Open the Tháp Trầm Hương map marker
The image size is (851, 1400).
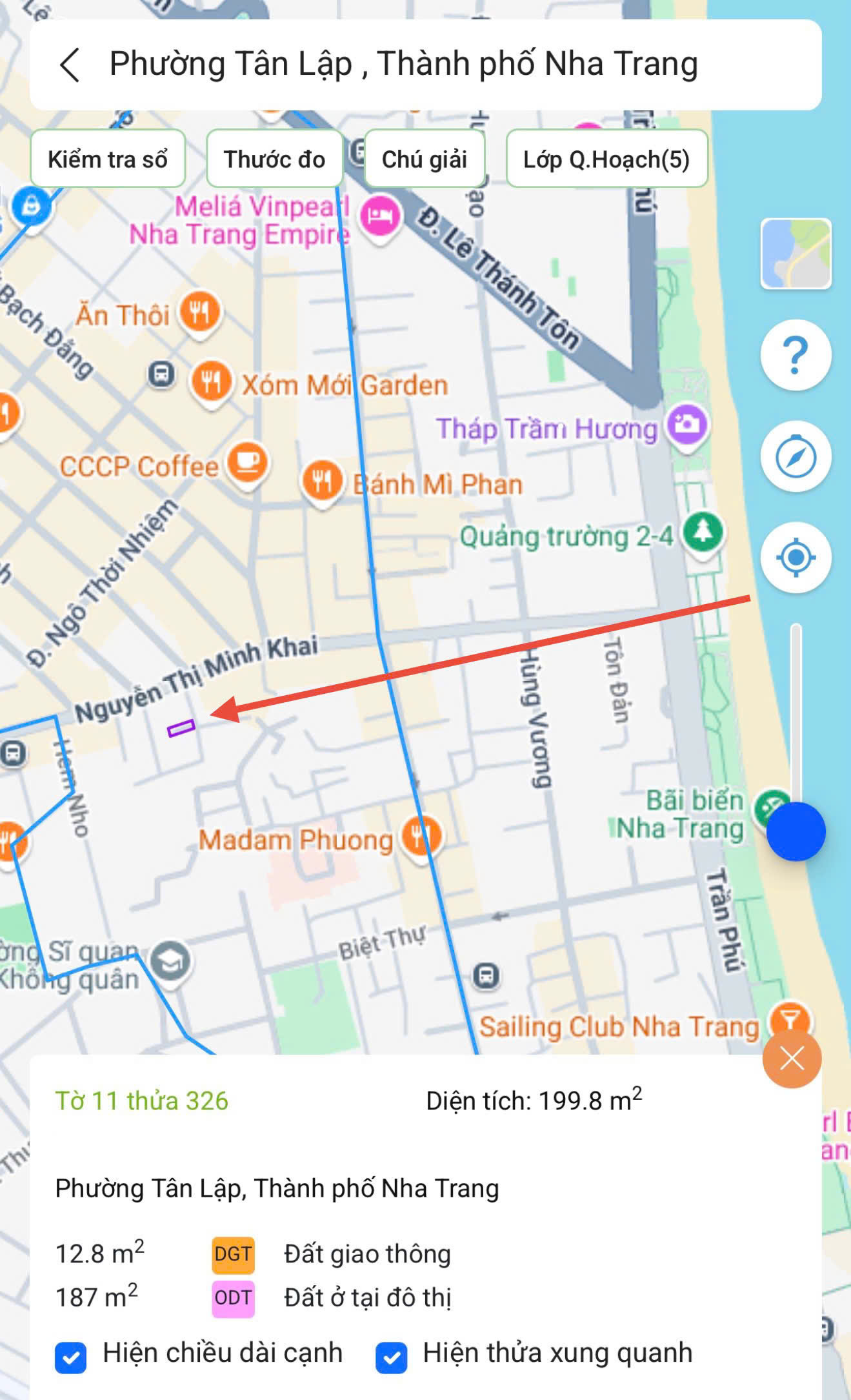[x=687, y=425]
